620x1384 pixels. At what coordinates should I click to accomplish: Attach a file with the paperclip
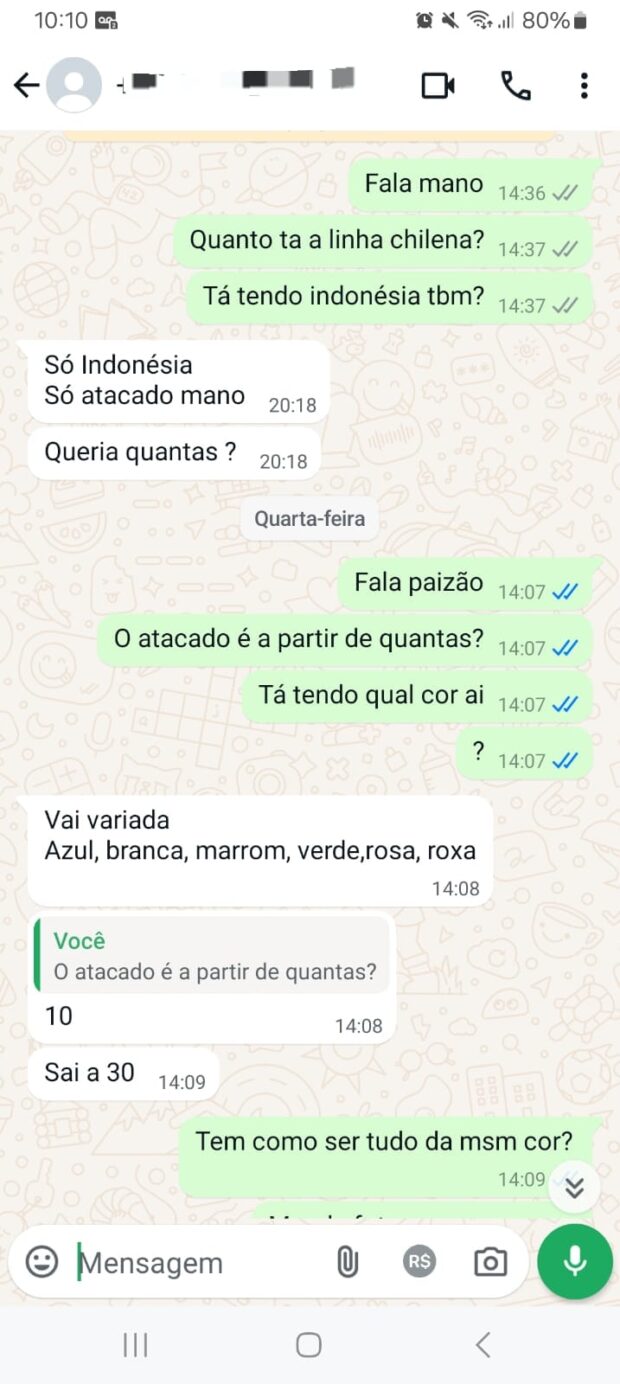click(347, 1263)
